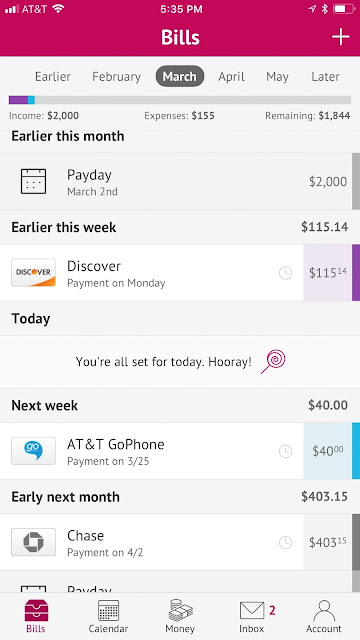The height and width of the screenshot is (640, 360).
Task: Open the Chase bill due 4/2
Action: [x=180, y=542]
